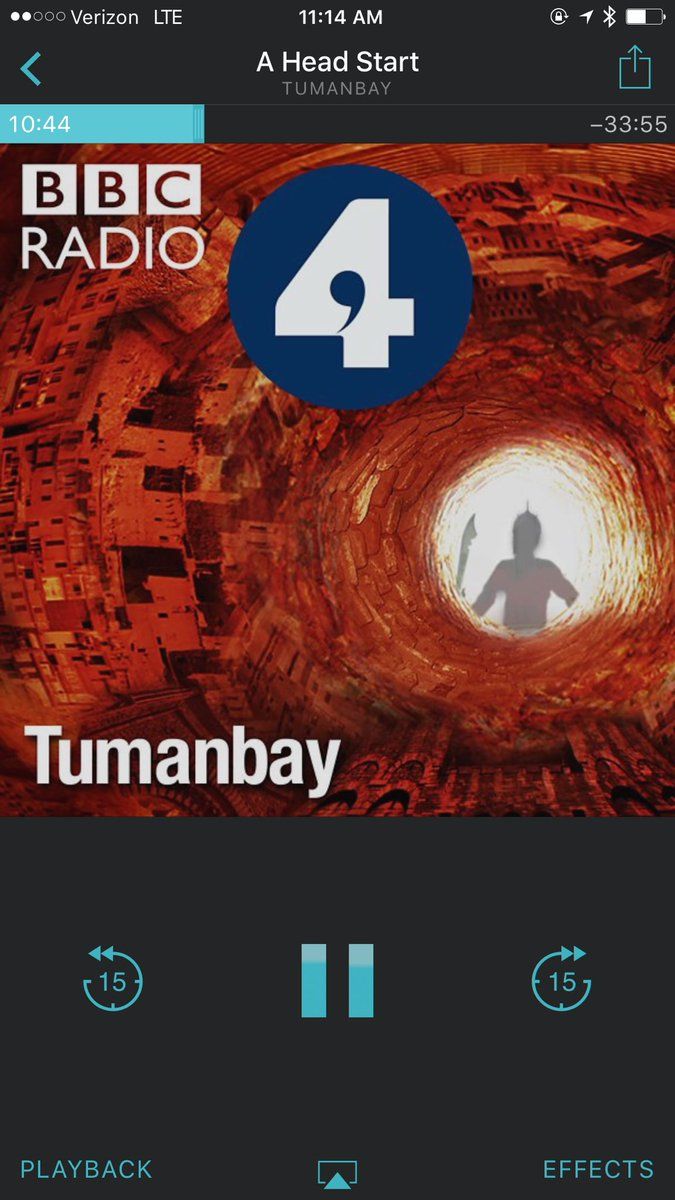Pause the episode playback

(338, 980)
